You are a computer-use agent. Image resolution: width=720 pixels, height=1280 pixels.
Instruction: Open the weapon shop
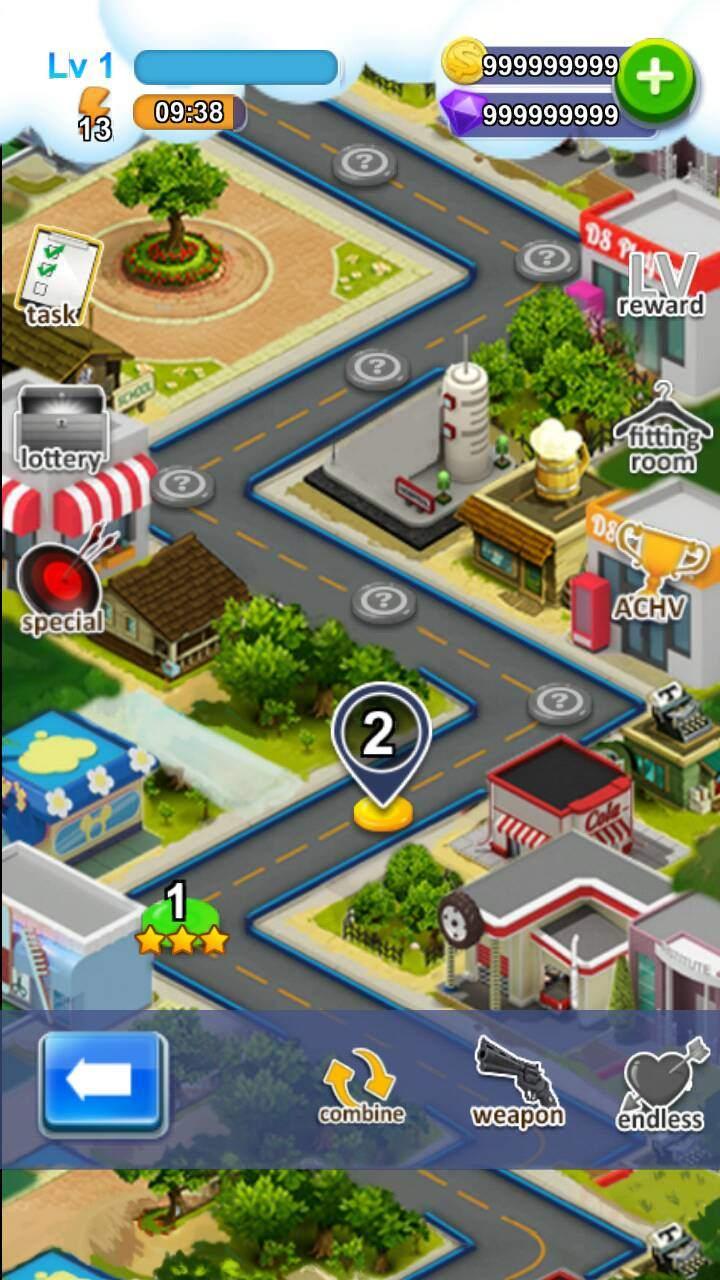517,1083
